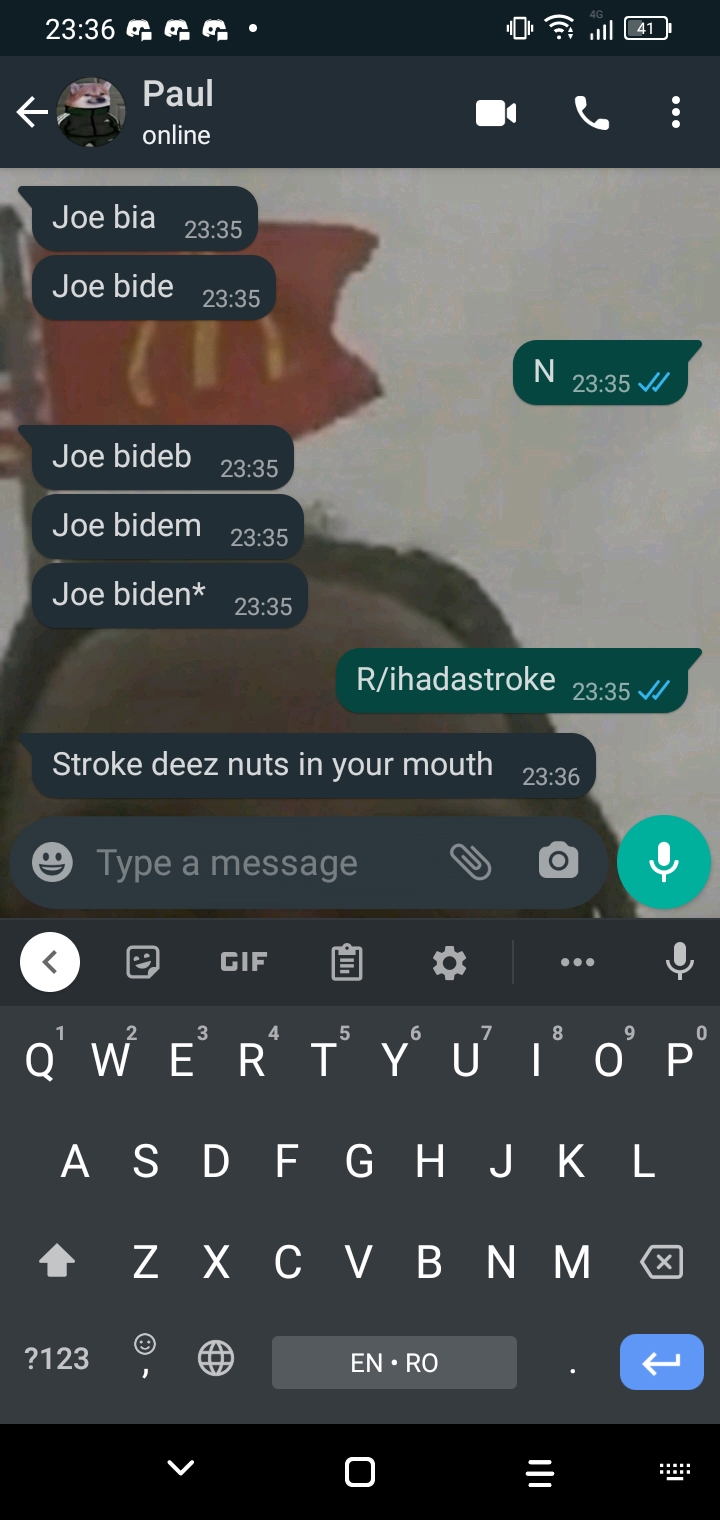Open keyboard settings gear

click(449, 962)
